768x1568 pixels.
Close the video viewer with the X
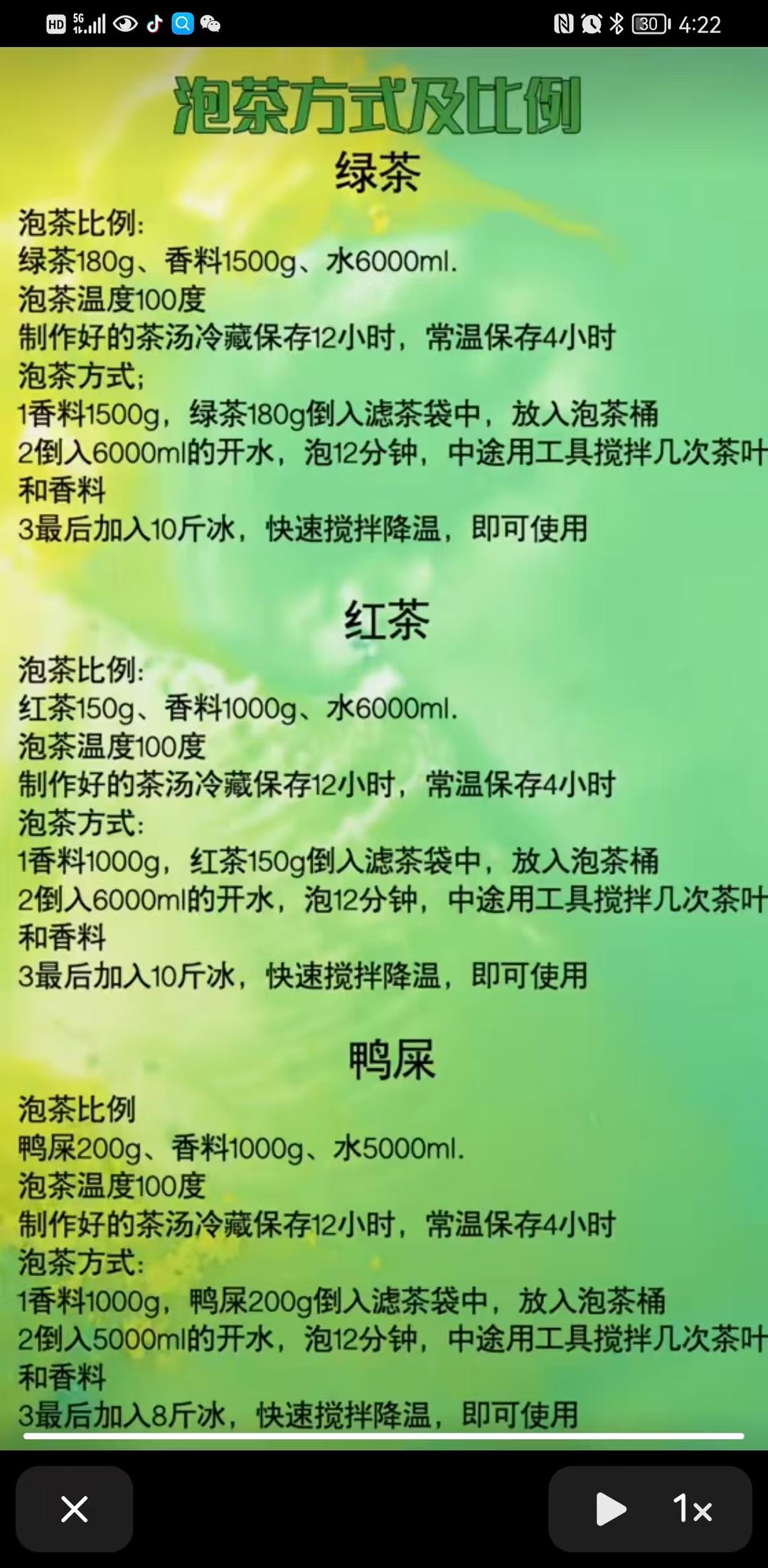74,1508
